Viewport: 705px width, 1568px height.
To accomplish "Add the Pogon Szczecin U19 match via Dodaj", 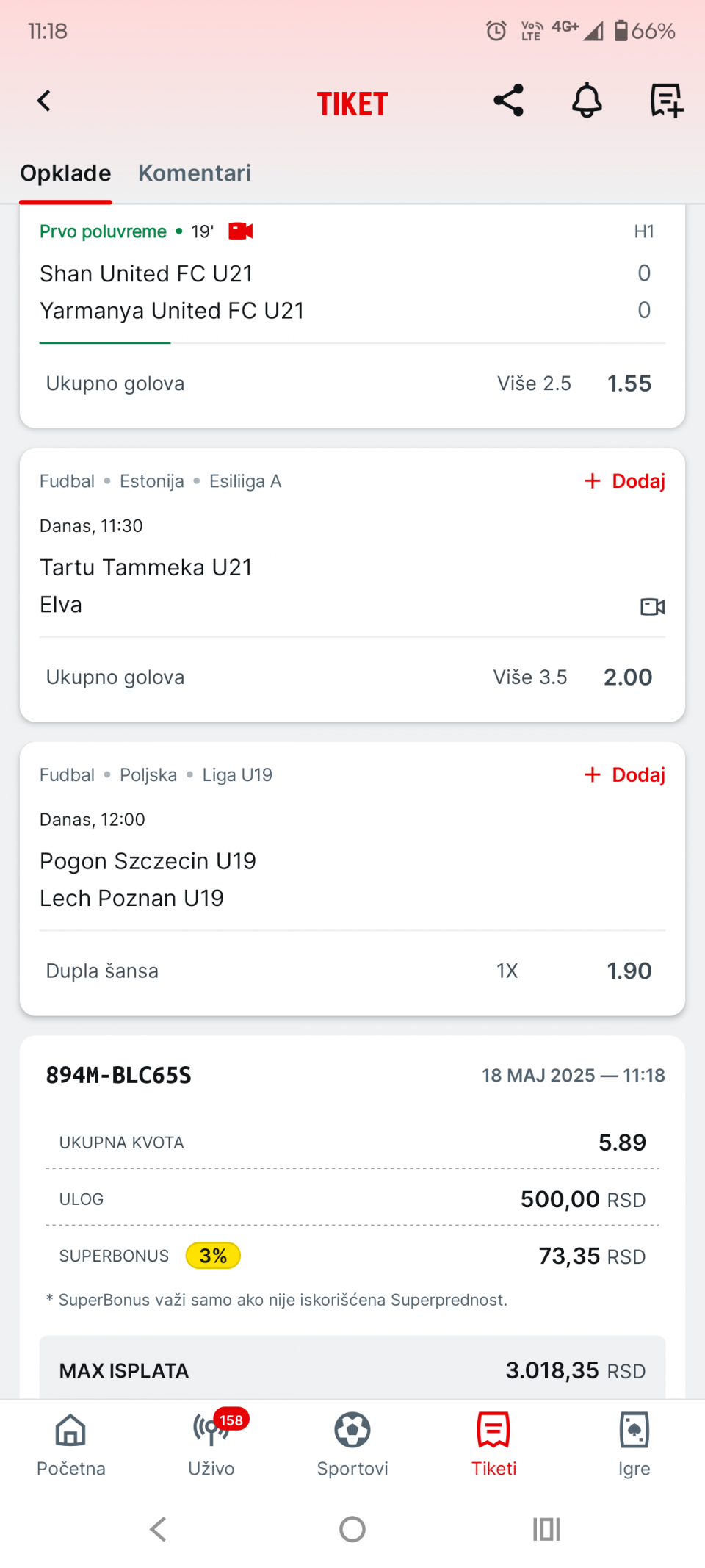I will coord(625,775).
